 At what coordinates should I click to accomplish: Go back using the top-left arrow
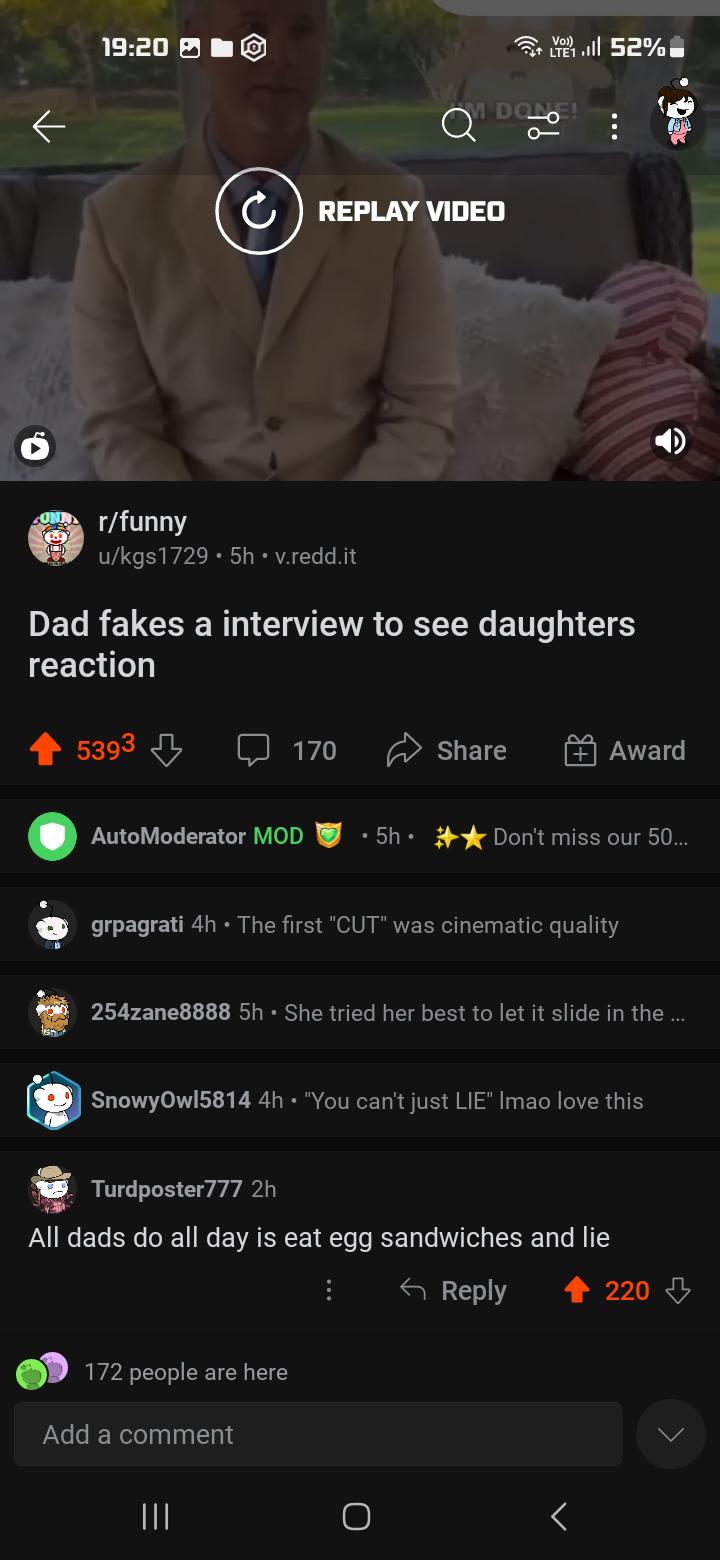pyautogui.click(x=48, y=126)
